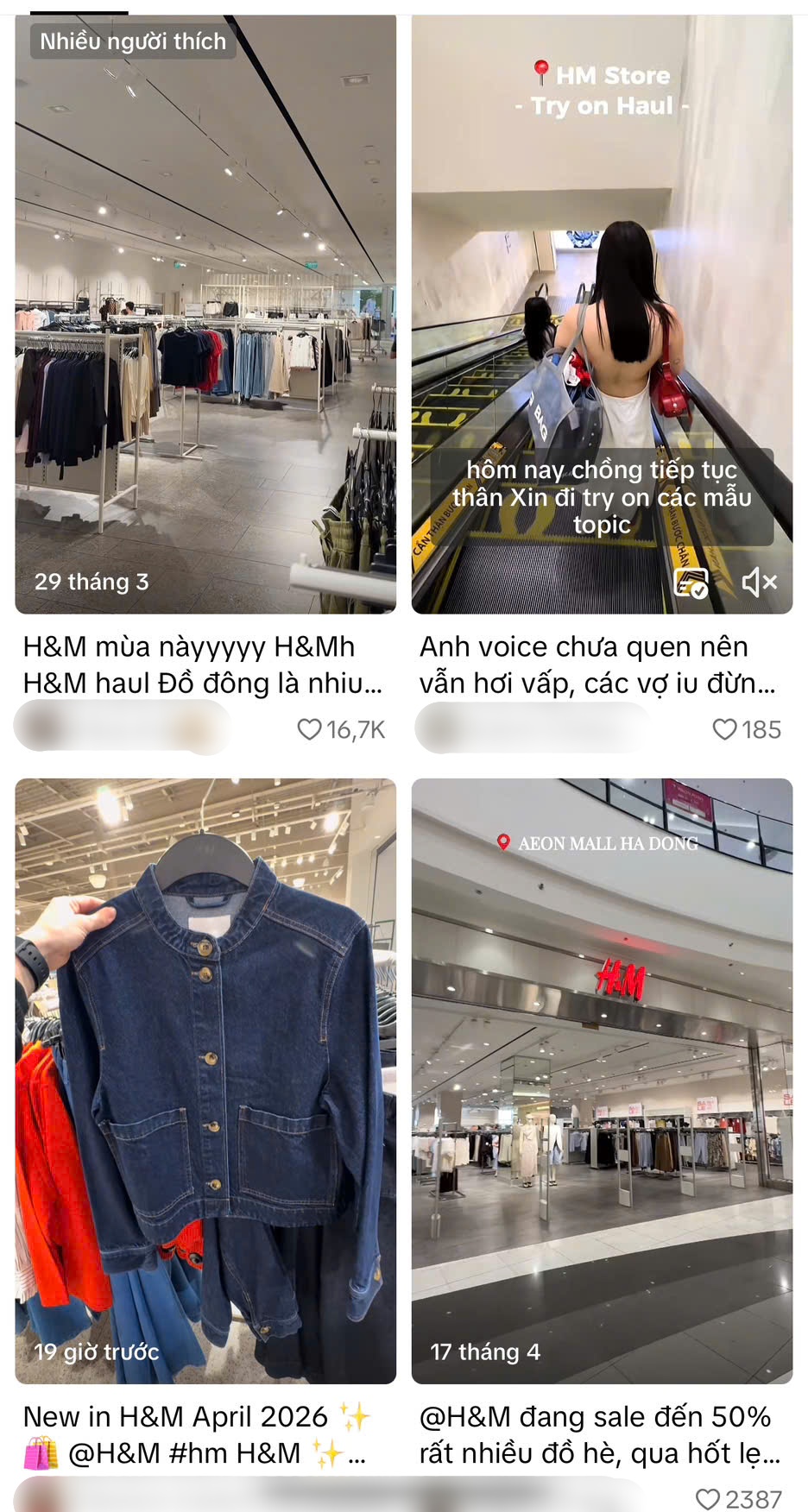Image resolution: width=808 pixels, height=1512 pixels.
Task: Unmute the escalator try-on video
Action: tap(760, 583)
